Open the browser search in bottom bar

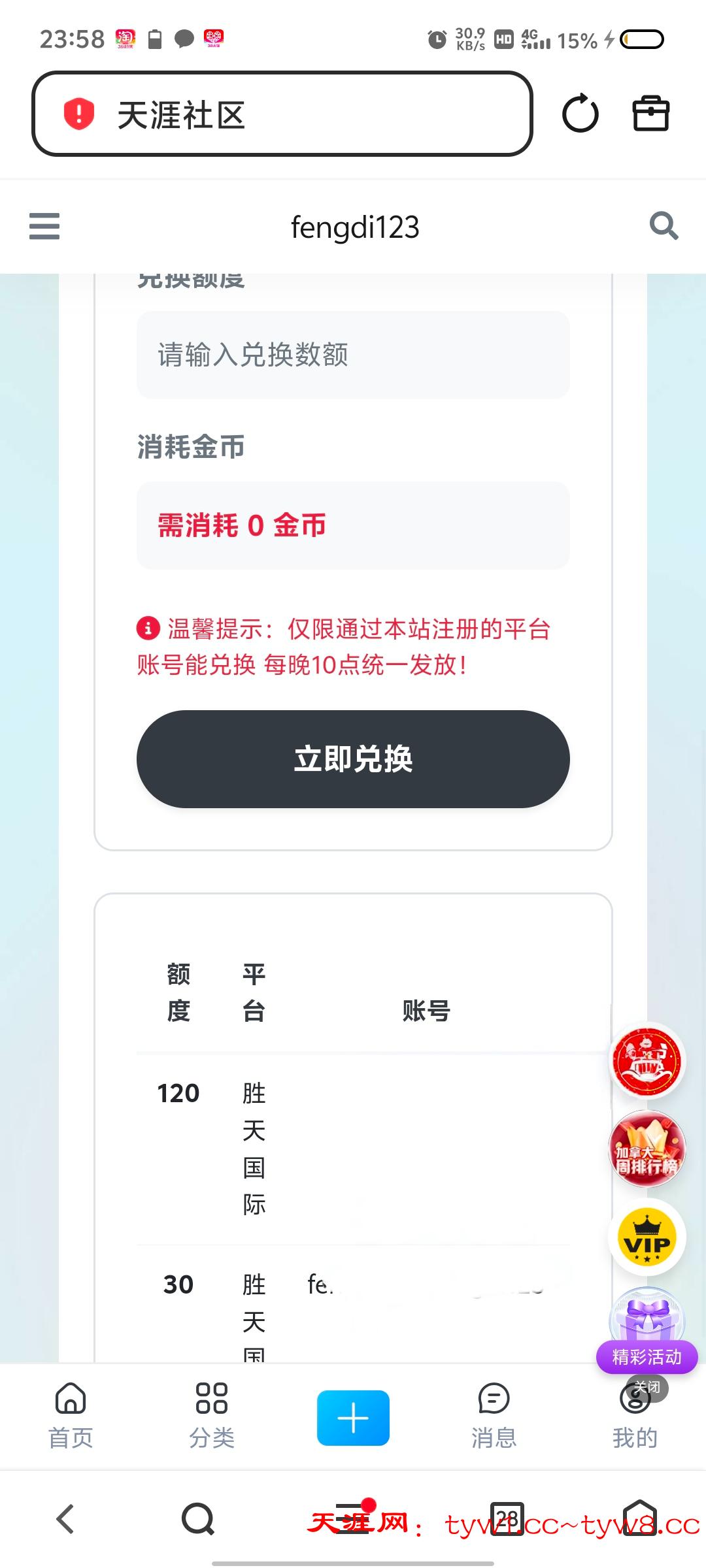[x=198, y=1518]
